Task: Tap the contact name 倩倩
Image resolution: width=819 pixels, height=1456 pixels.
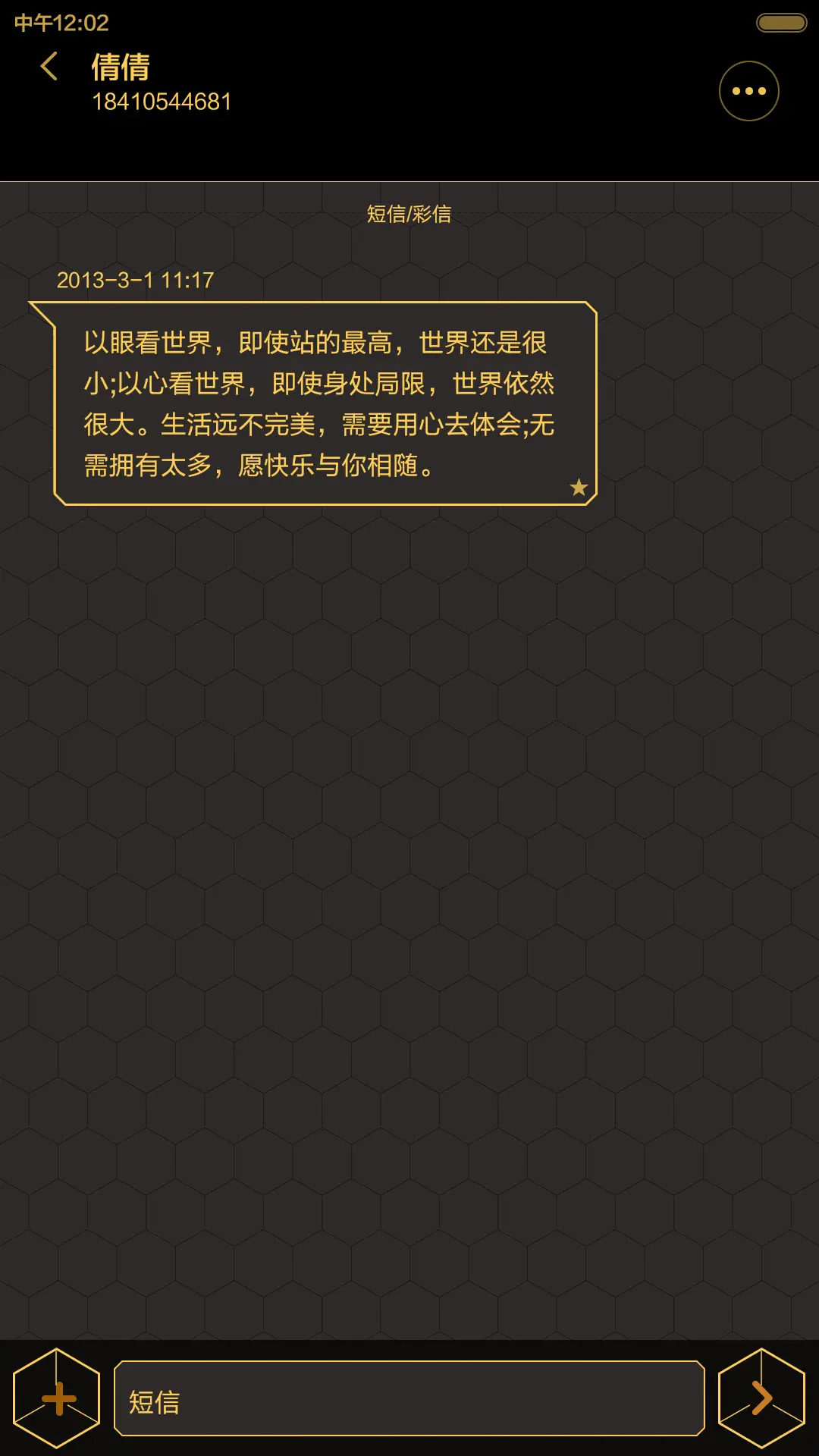Action: pos(120,68)
